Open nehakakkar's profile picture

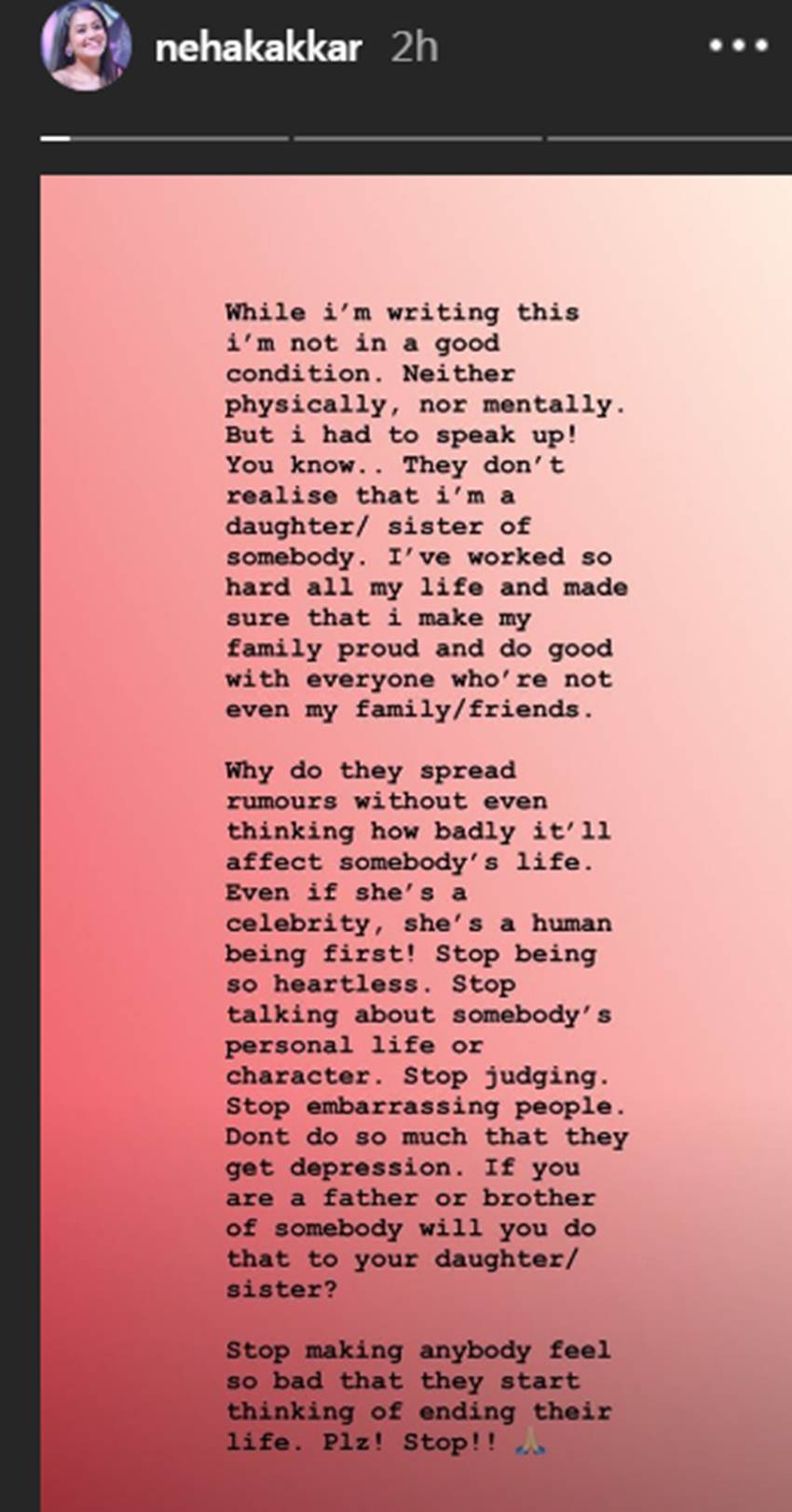(85, 47)
